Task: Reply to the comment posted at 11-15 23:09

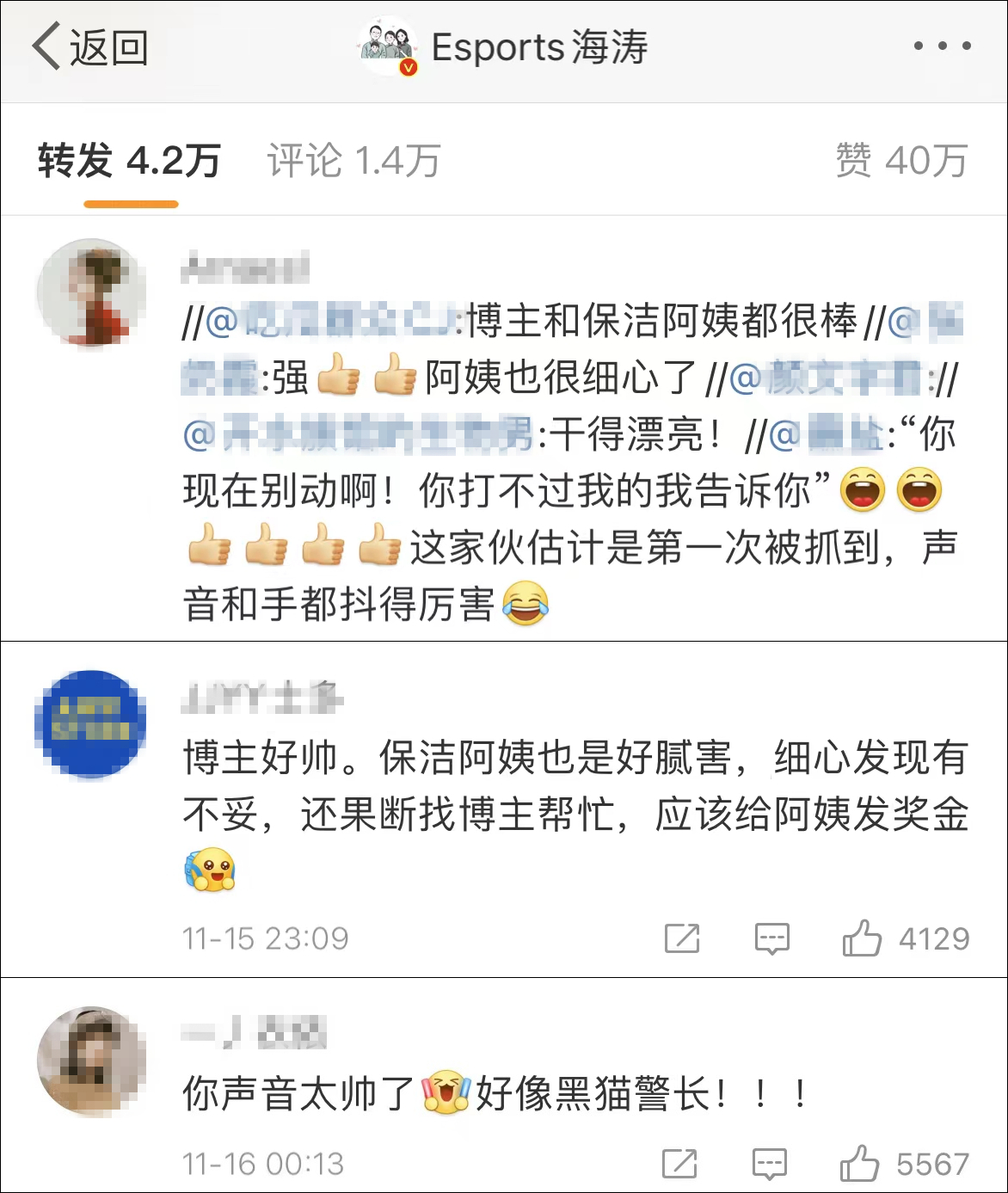Action: click(x=771, y=938)
